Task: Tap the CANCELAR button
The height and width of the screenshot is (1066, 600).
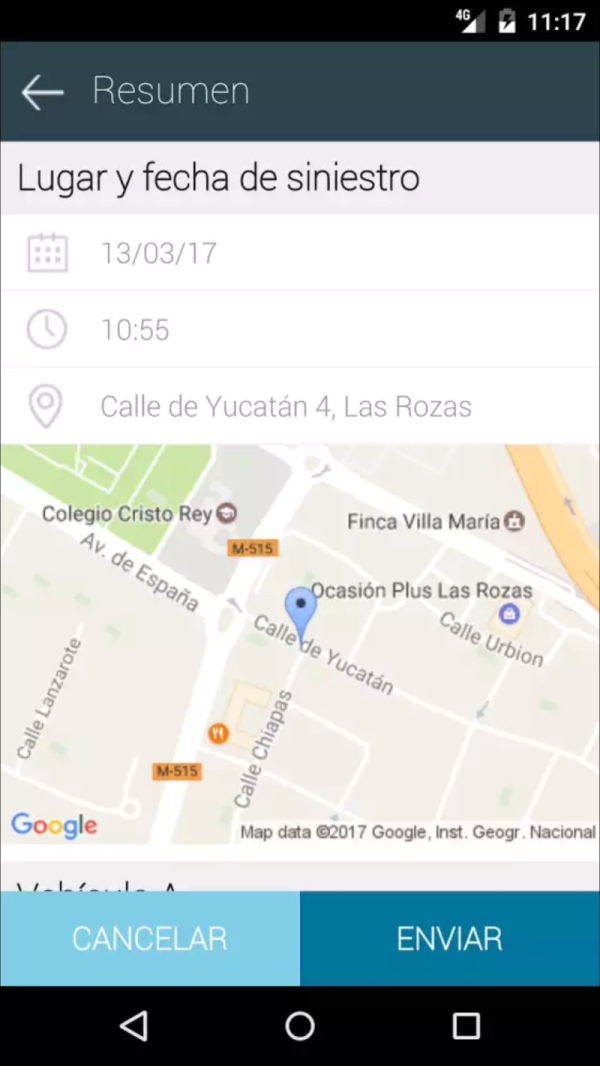Action: pos(150,938)
